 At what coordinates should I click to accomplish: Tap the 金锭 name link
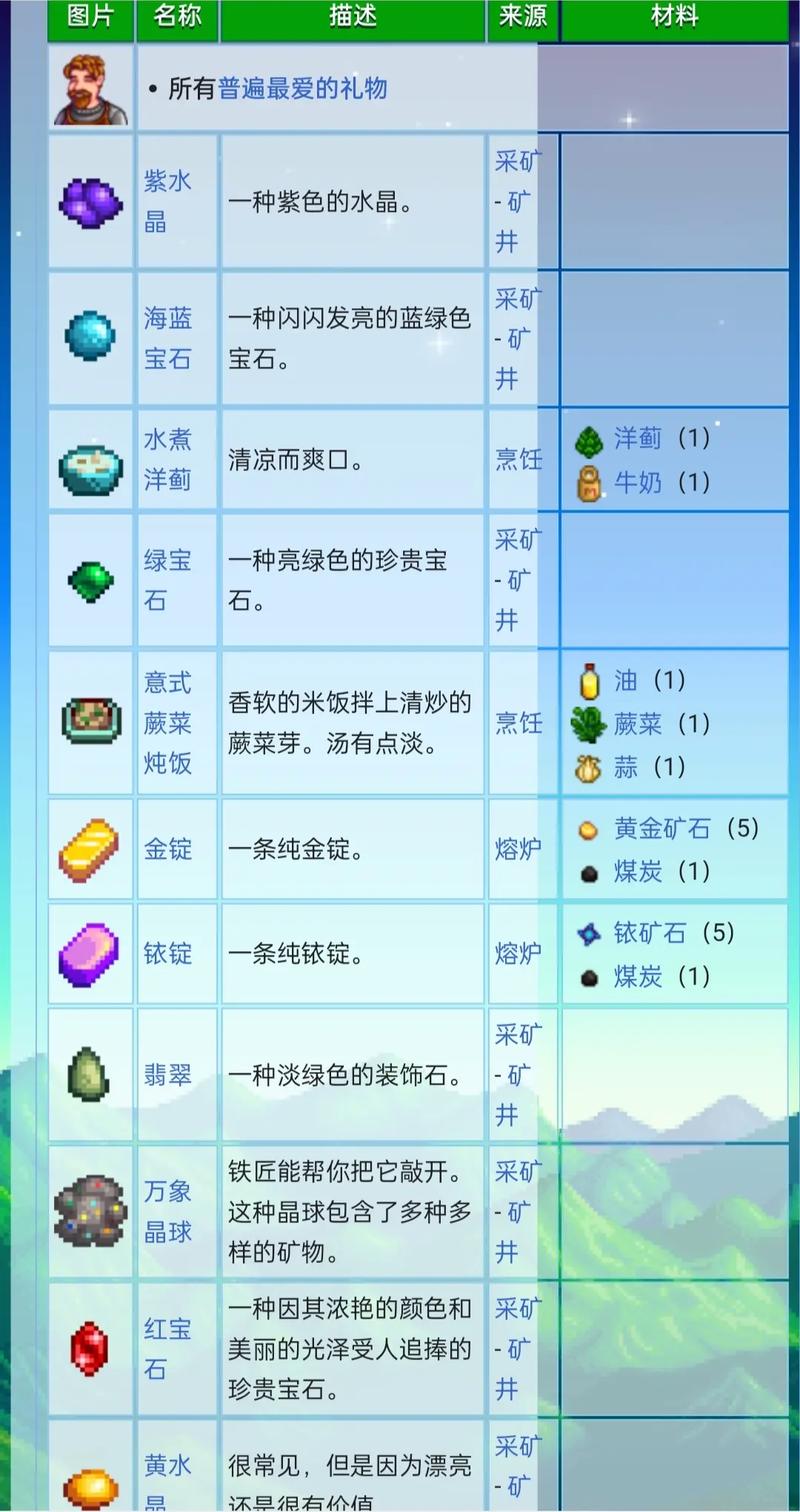click(x=167, y=849)
